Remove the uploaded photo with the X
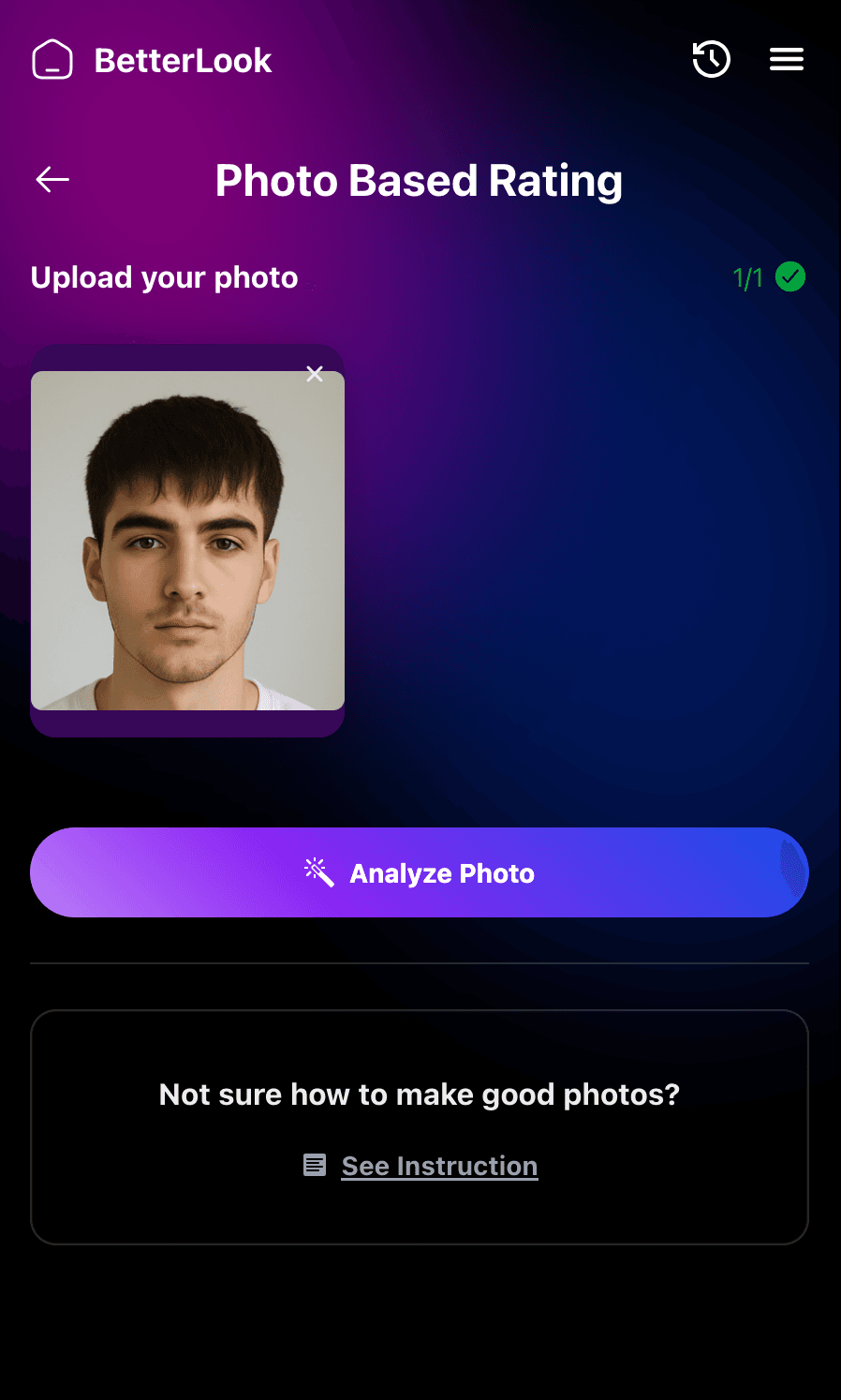This screenshot has width=841, height=1400. coord(315,373)
